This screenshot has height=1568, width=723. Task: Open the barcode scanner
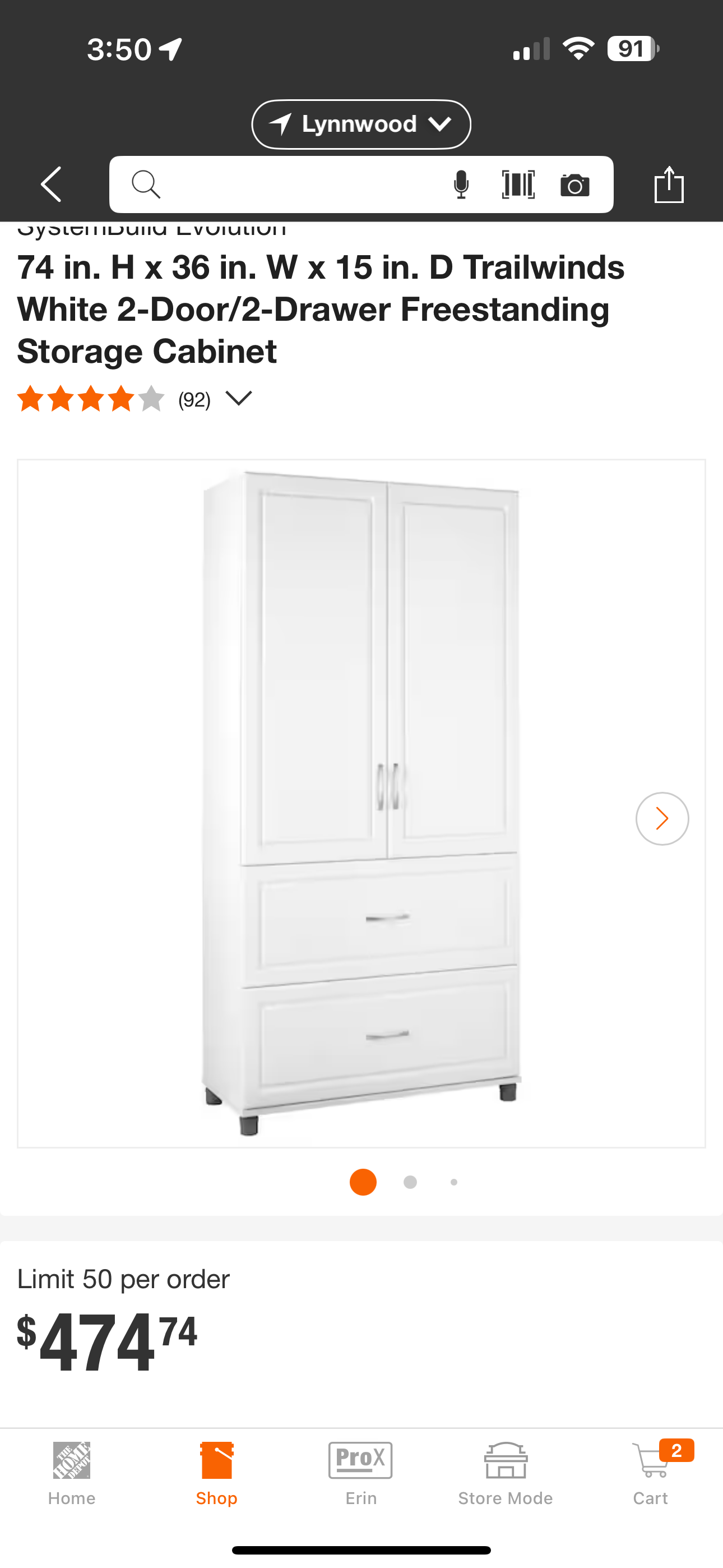pyautogui.click(x=518, y=185)
